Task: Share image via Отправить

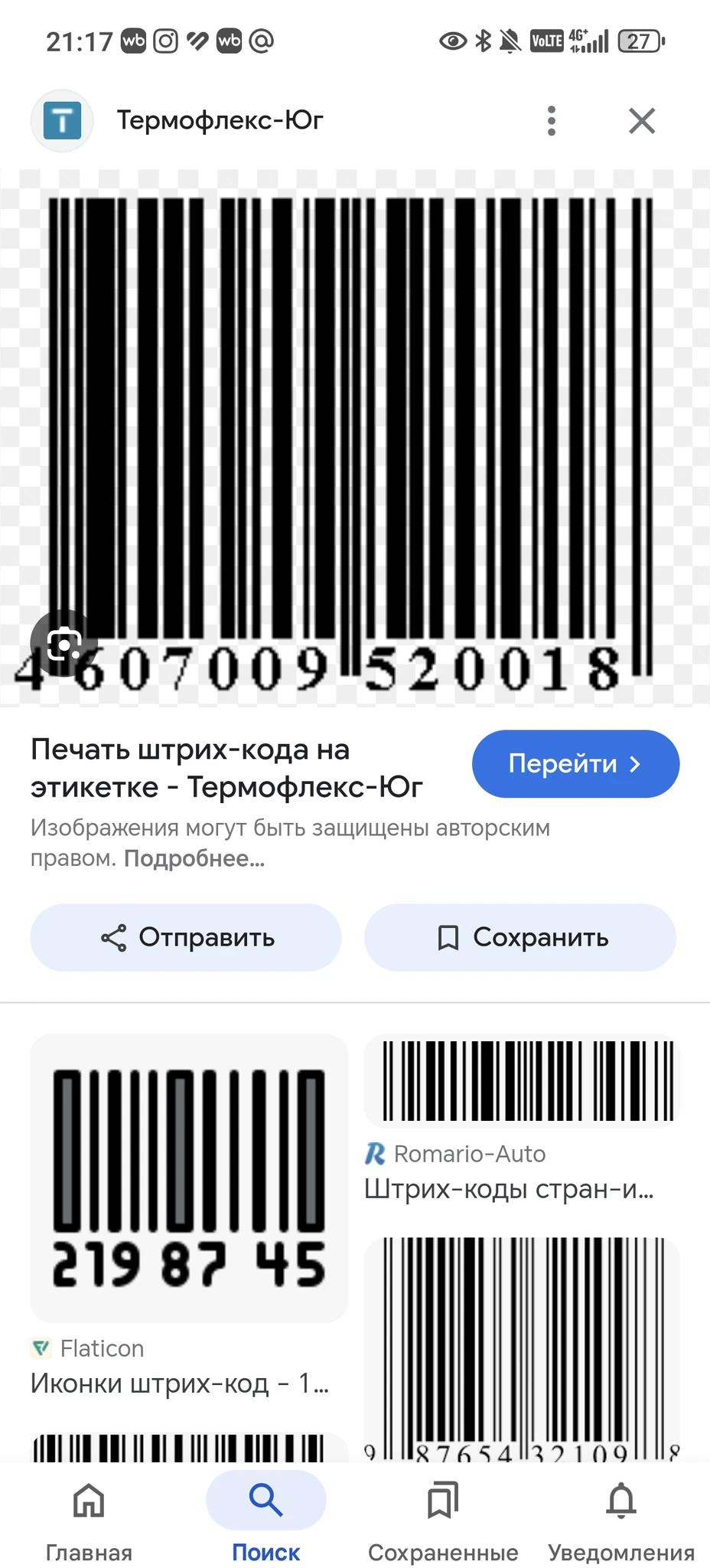Action: coord(186,937)
